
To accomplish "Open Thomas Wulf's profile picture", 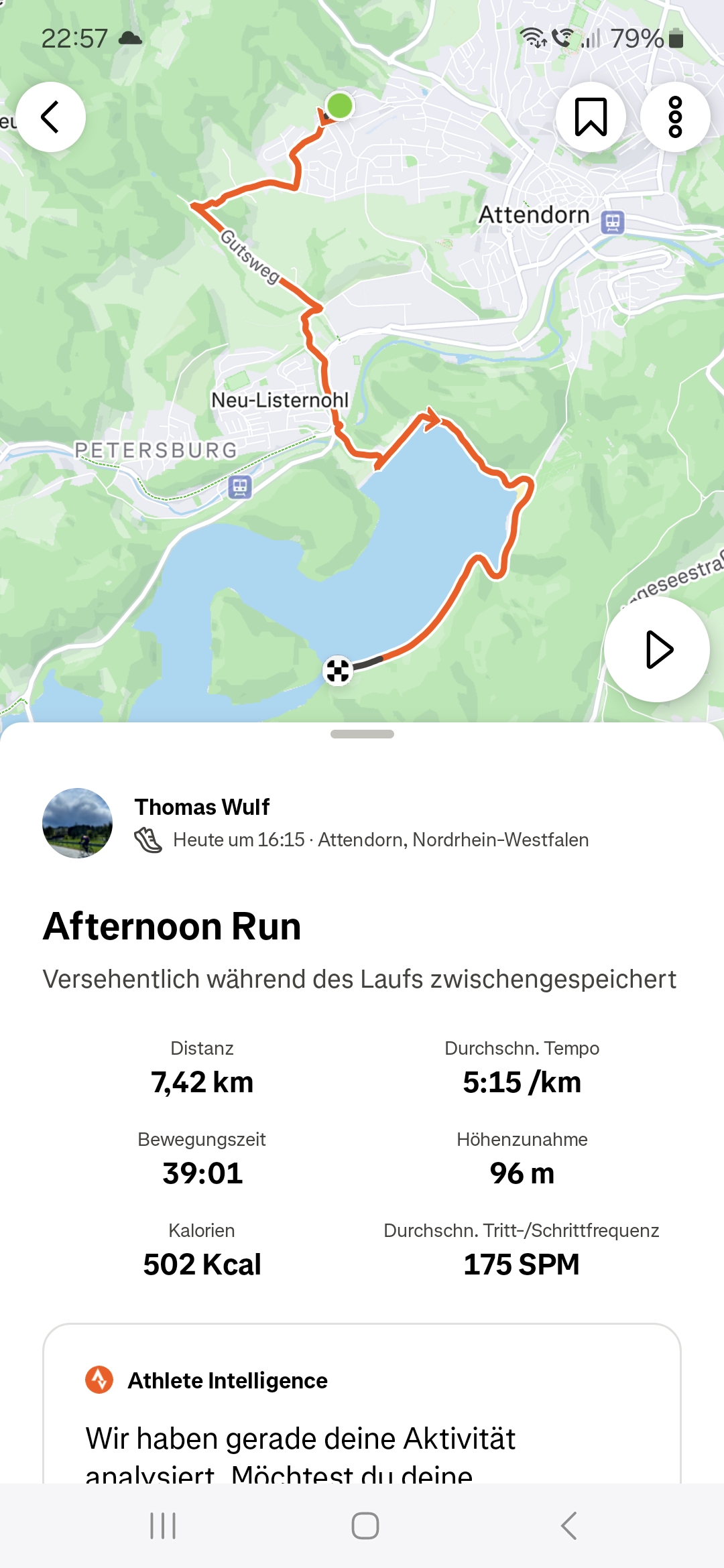I will click(77, 823).
